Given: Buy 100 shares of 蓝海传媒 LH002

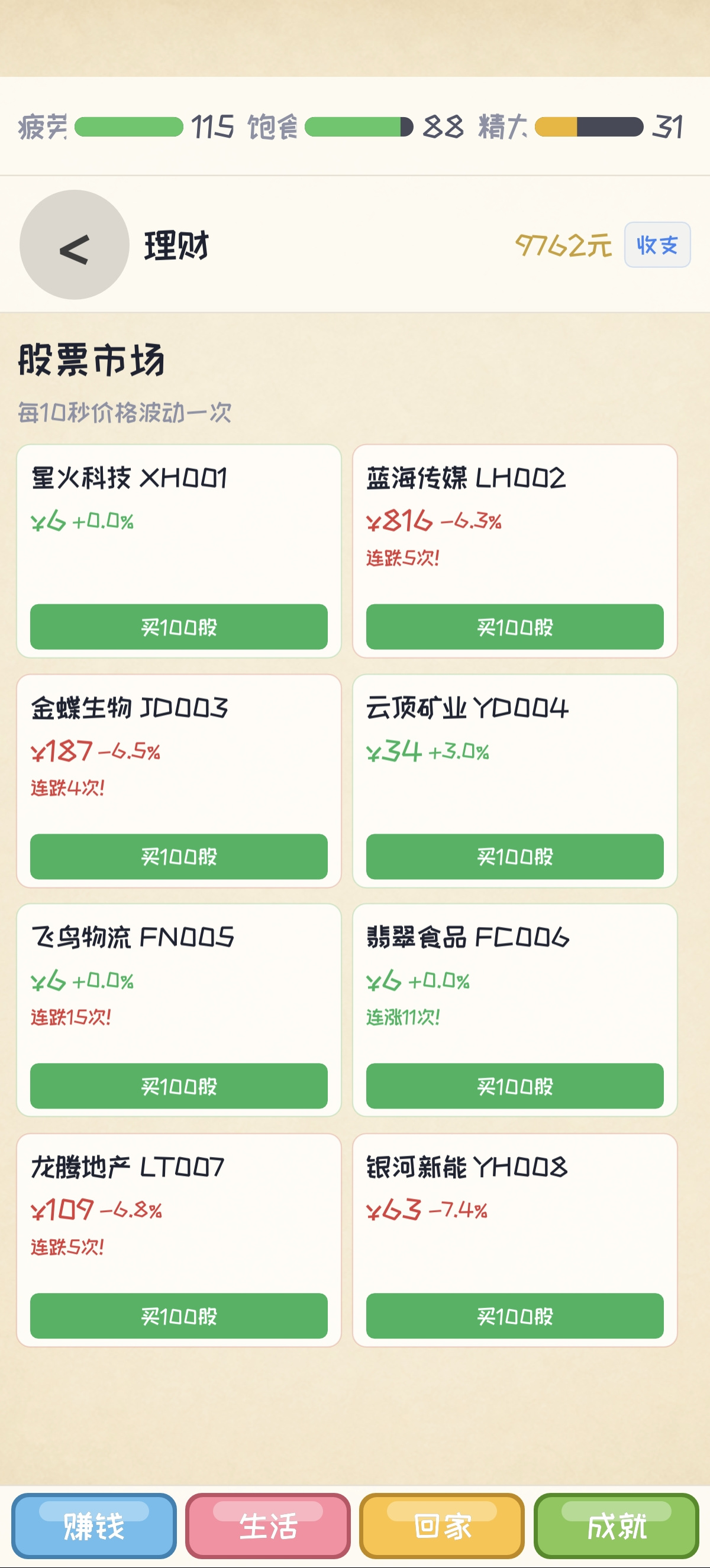Looking at the screenshot, I should point(515,627).
